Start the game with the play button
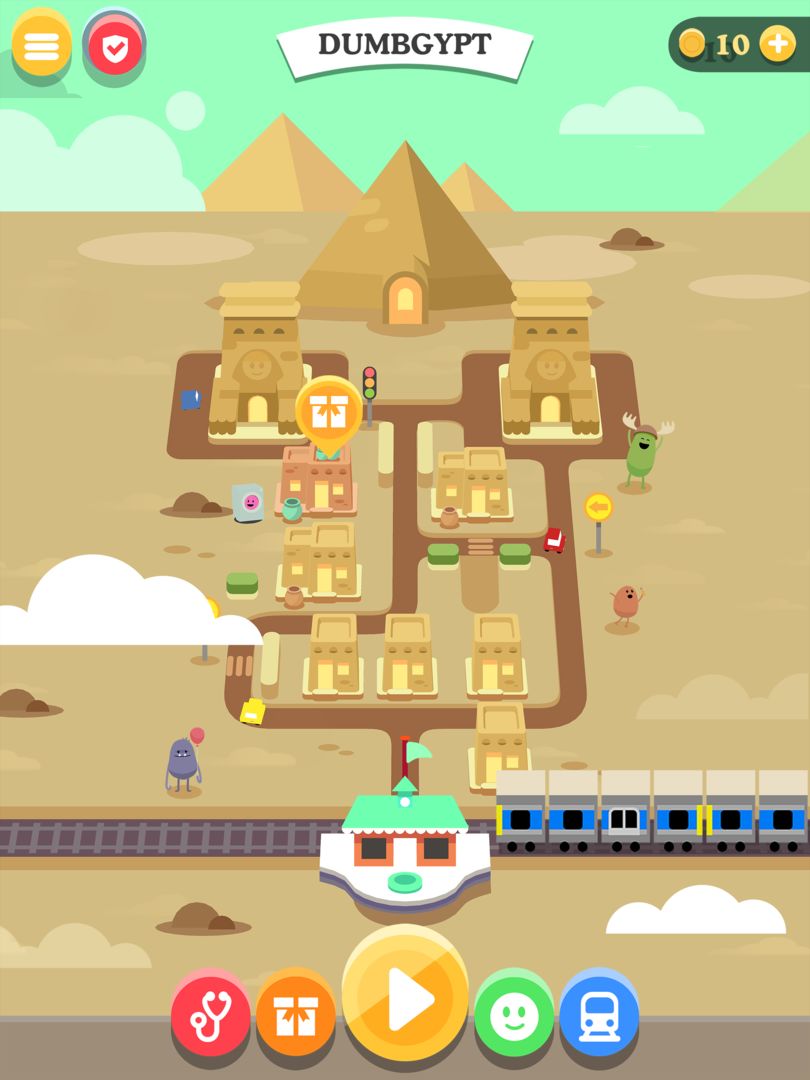The image size is (810, 1080). click(405, 995)
